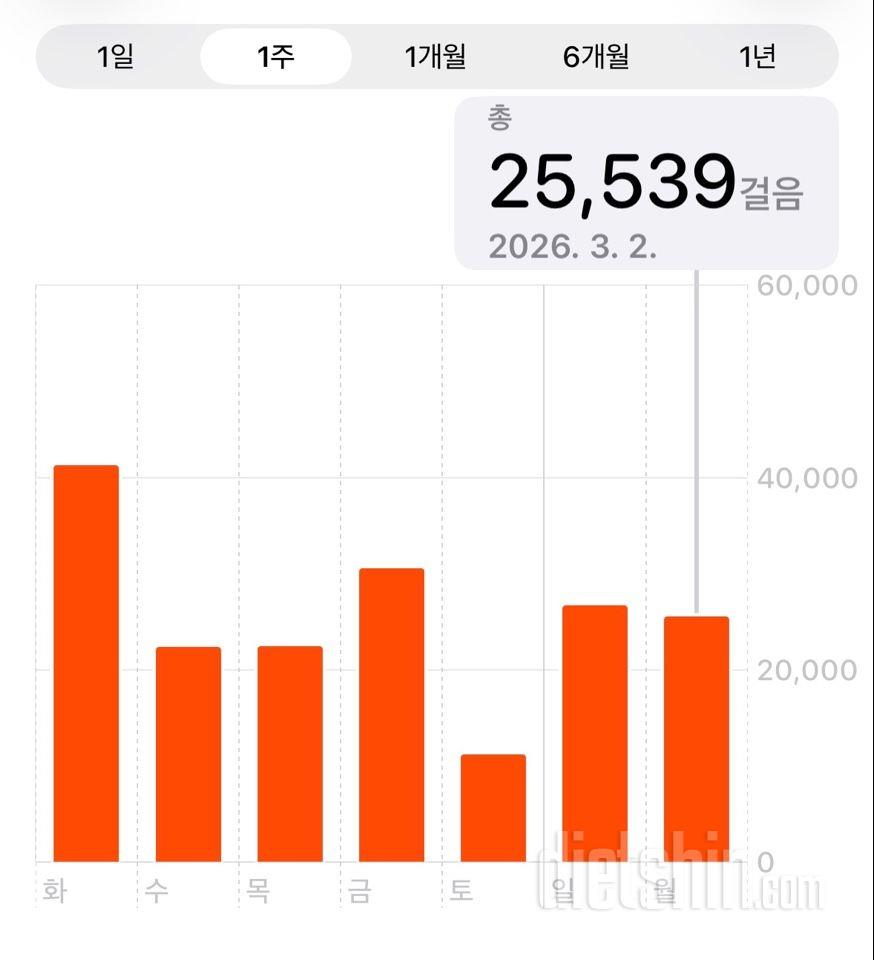This screenshot has width=874, height=960.
Task: Tap the 40,000 axis label
Action: point(807,478)
